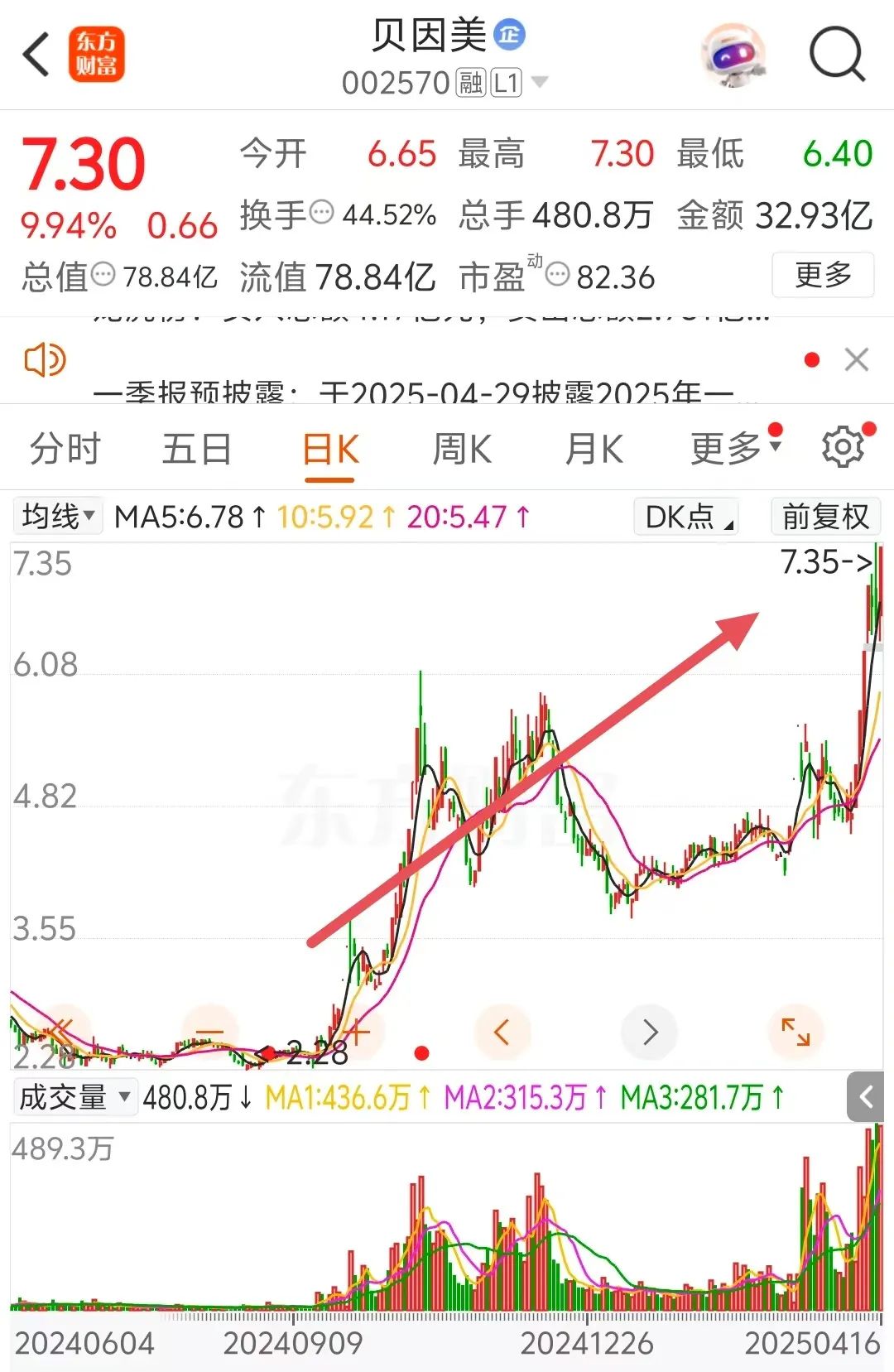Dismiss the announcement ticker
Viewport: 894px width, 1372px height.
click(x=856, y=359)
